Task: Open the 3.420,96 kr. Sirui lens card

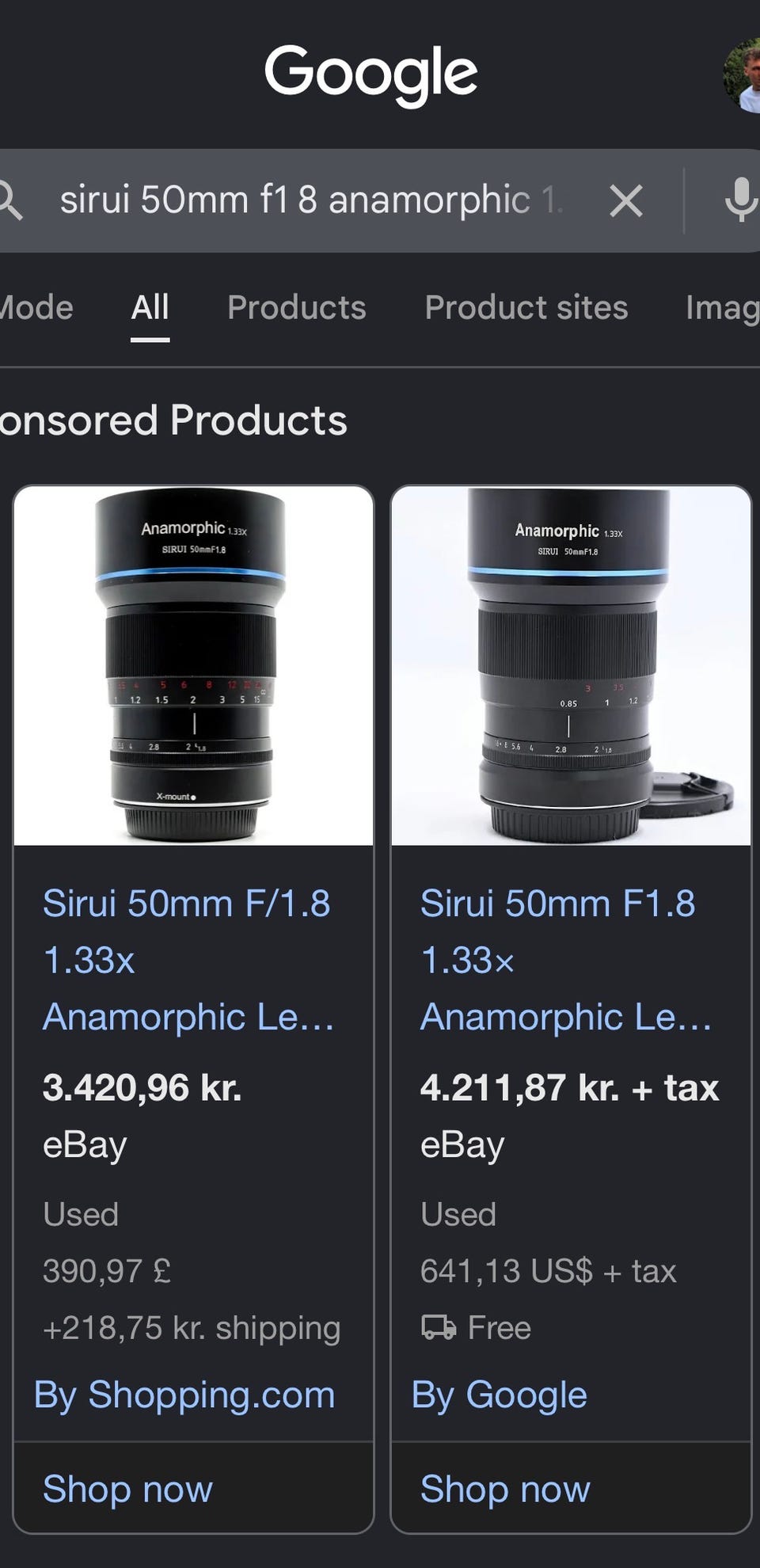Action: coord(193,962)
